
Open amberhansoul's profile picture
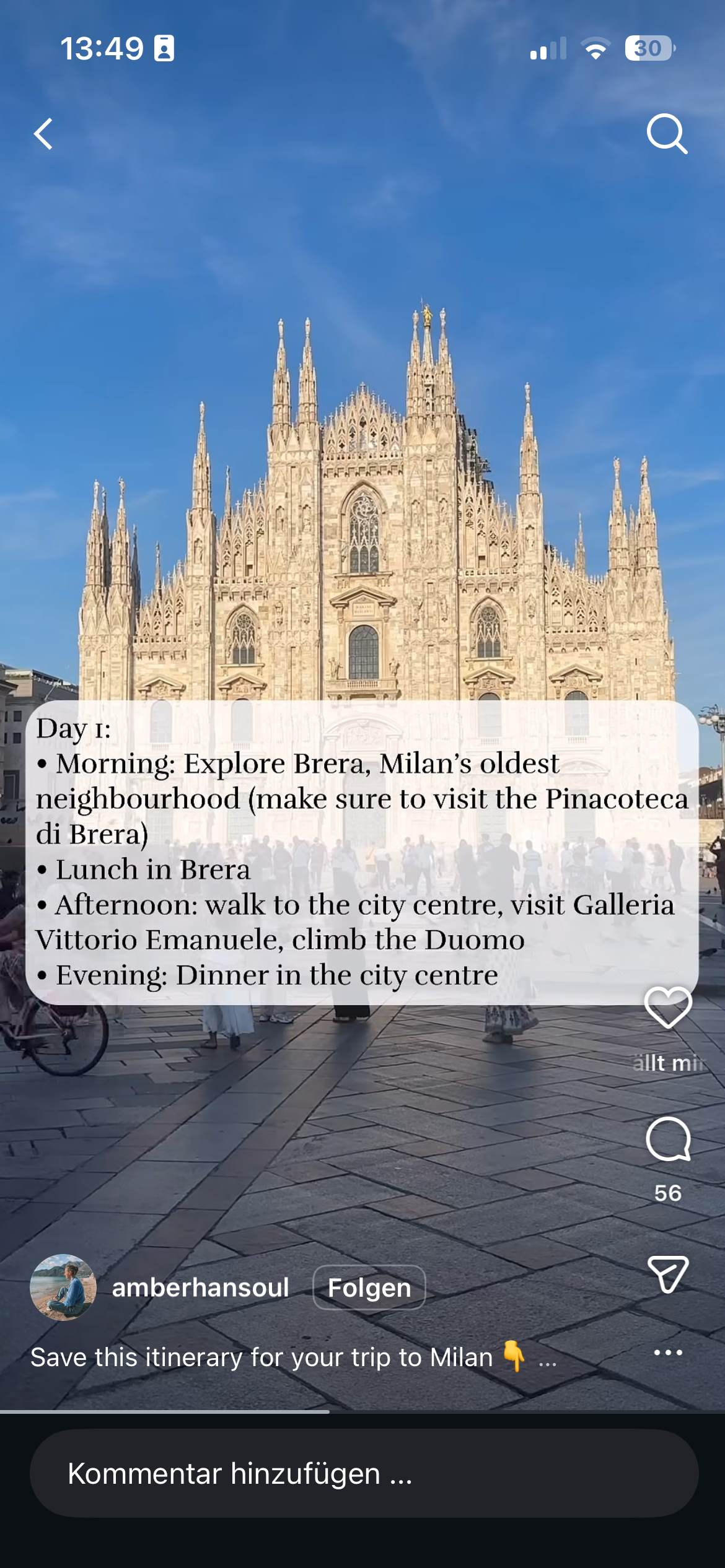click(x=63, y=1288)
